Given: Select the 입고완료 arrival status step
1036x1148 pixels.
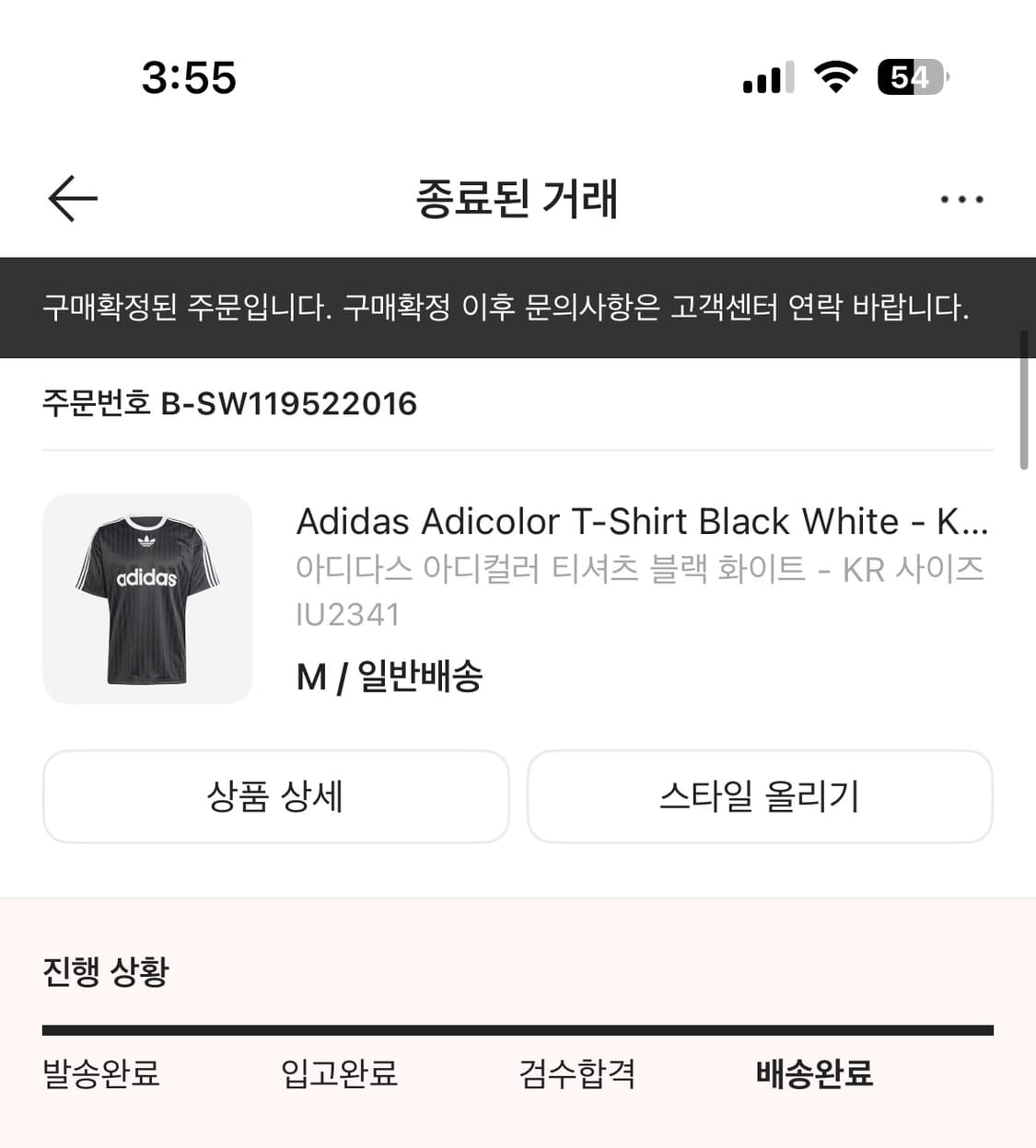Looking at the screenshot, I should click(x=340, y=1073).
